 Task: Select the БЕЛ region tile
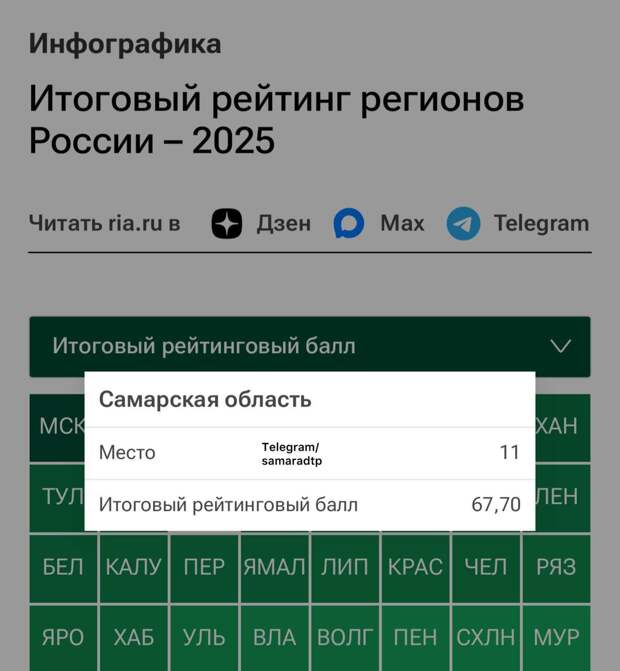(x=63, y=567)
